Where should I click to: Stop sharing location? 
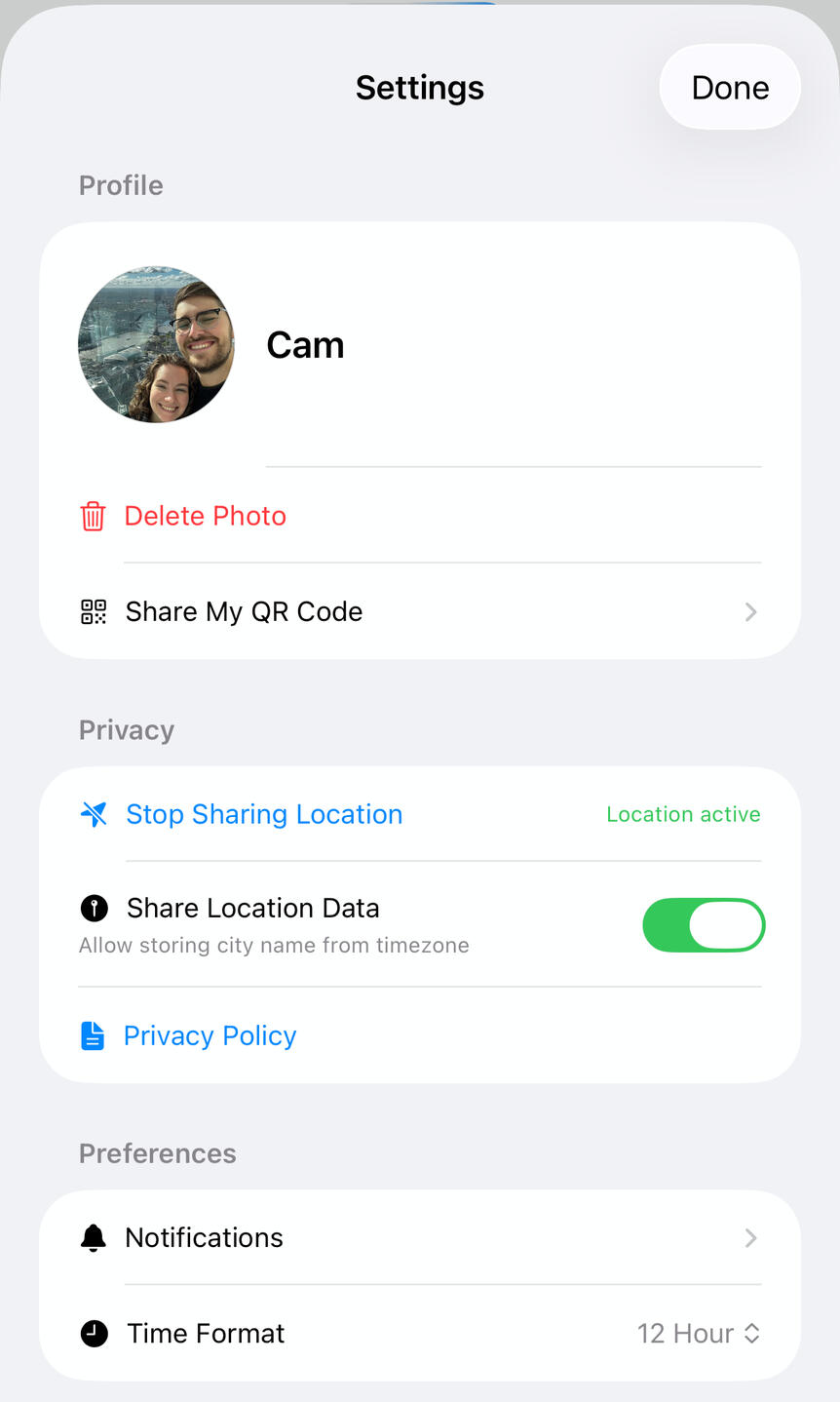[x=264, y=814]
